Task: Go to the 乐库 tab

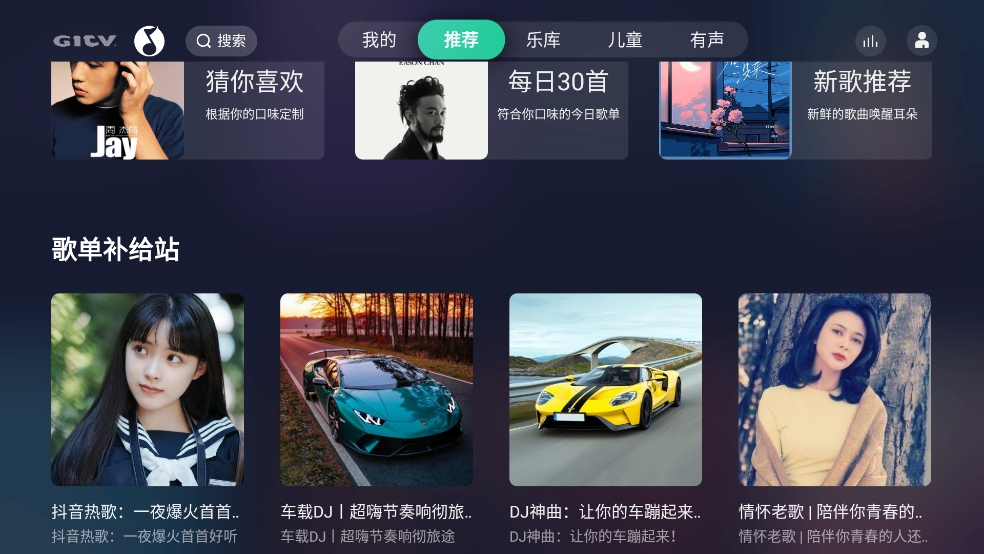Action: pyautogui.click(x=543, y=41)
